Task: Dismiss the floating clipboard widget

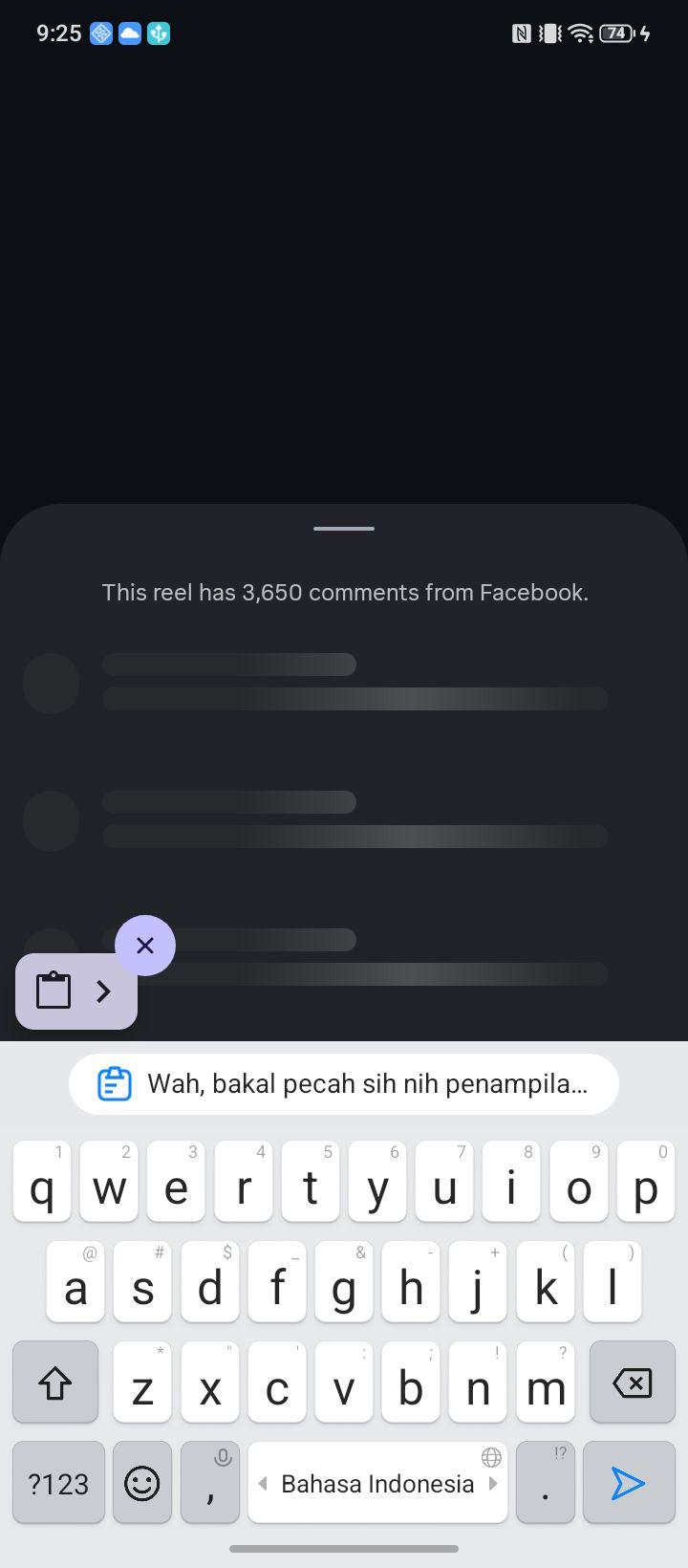Action: tap(145, 946)
